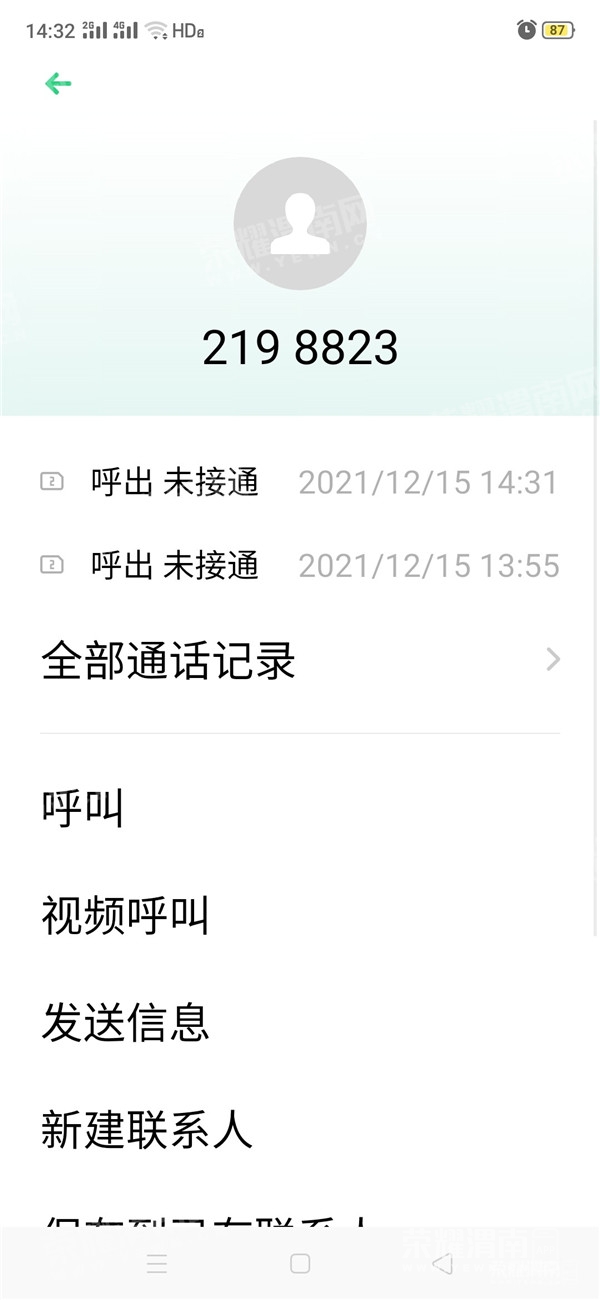Open recent apps from navigation bar

157,1263
